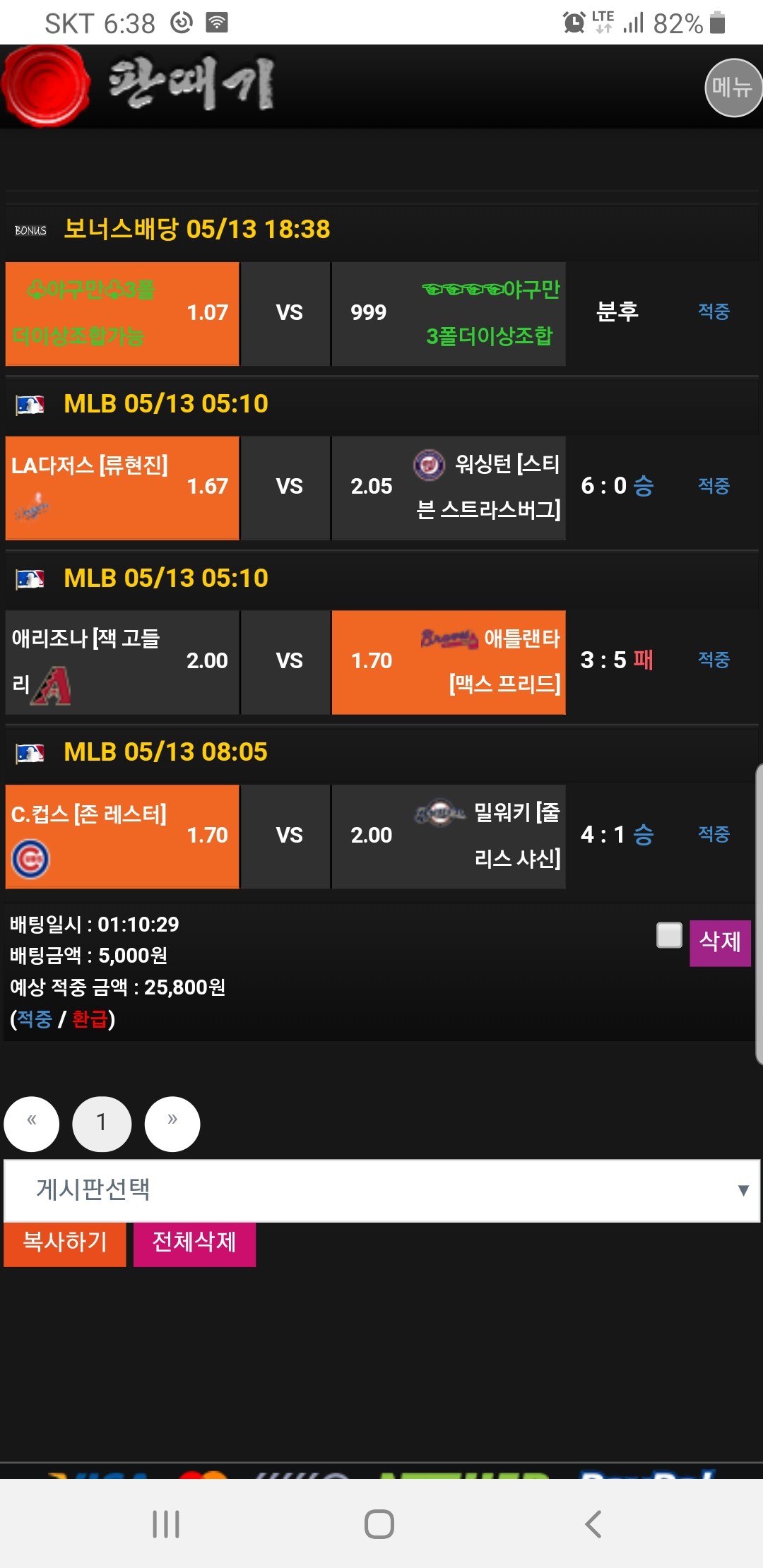
Task: Open the 메뉴 menu button
Action: 733,88
